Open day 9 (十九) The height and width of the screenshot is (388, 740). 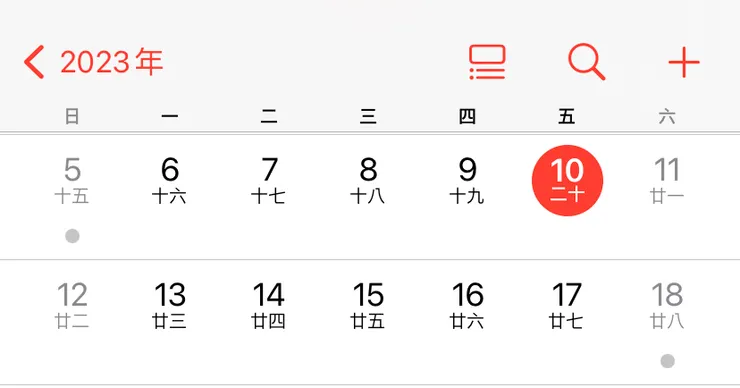(x=467, y=180)
